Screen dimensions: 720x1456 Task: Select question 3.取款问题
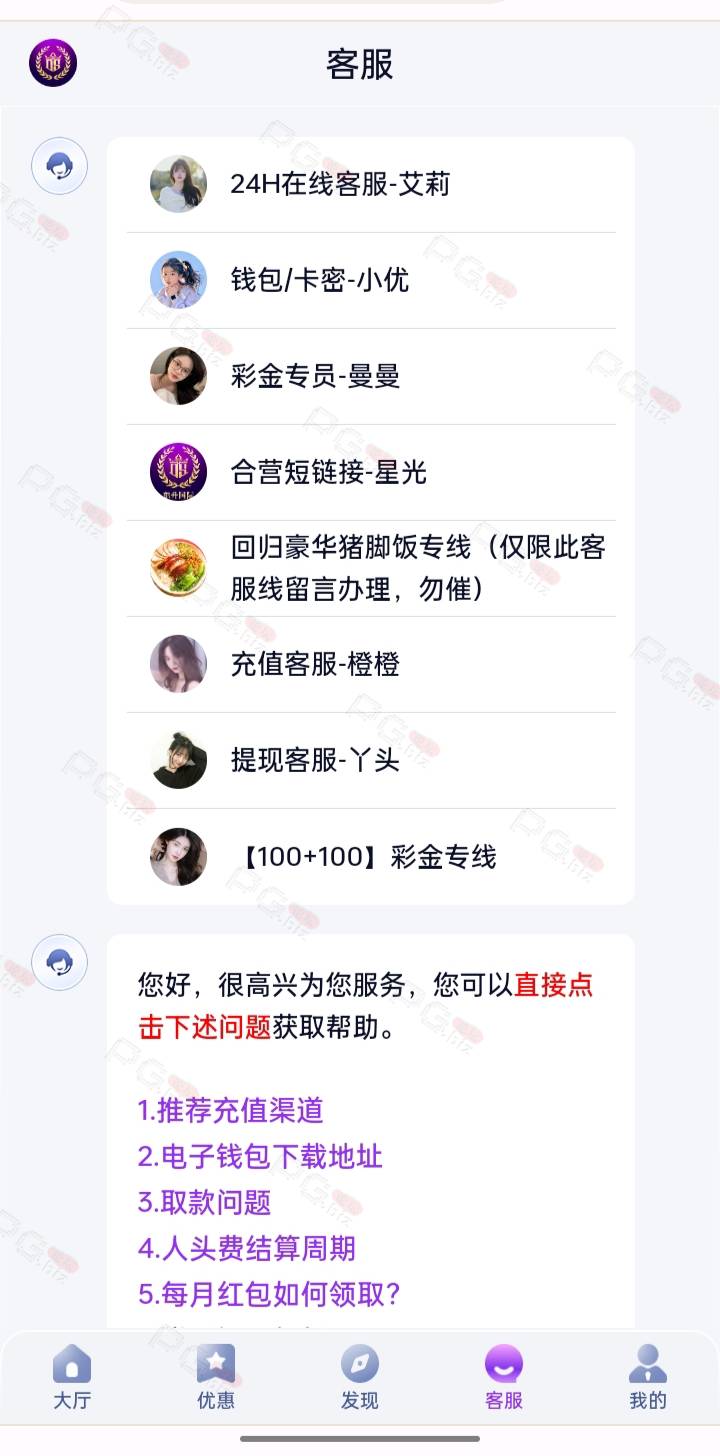[x=204, y=1203]
